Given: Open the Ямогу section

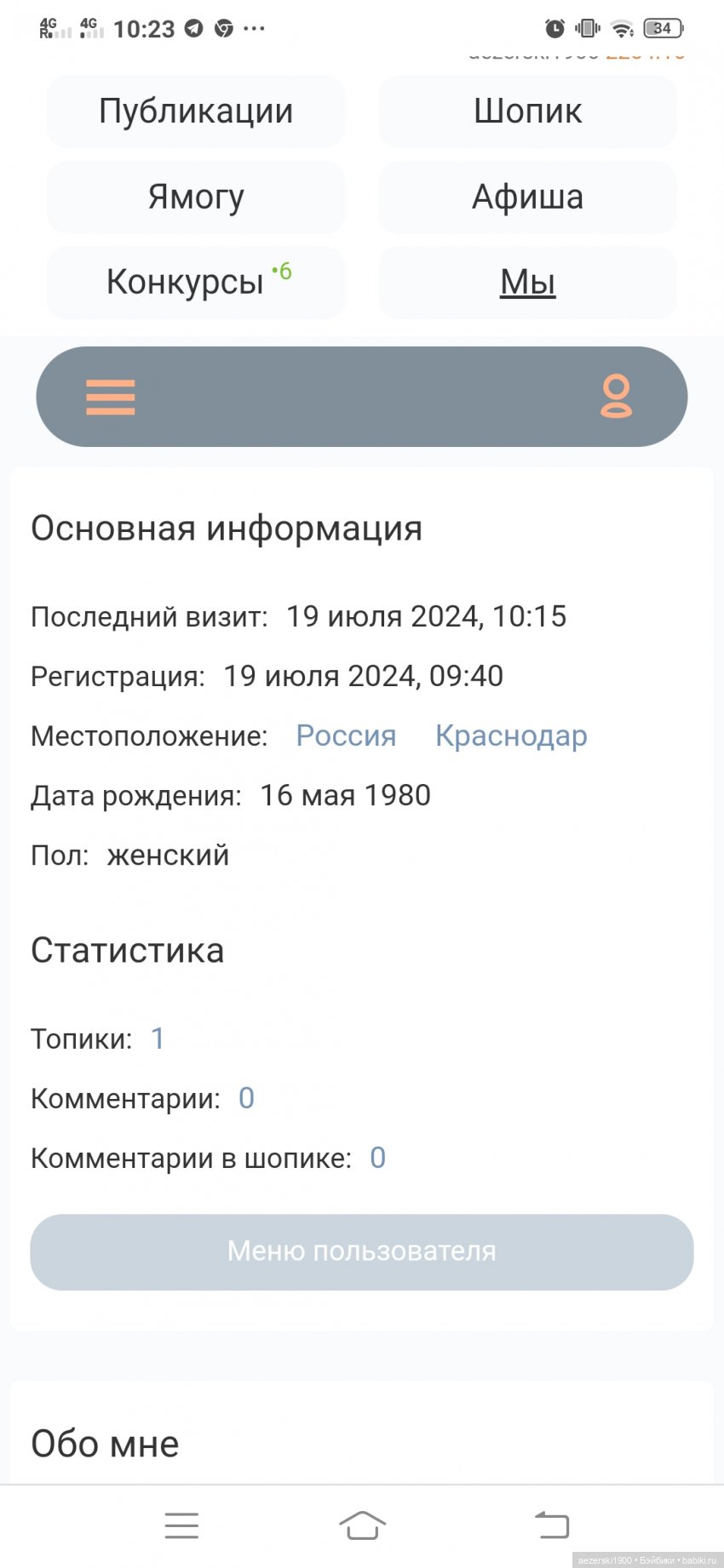Looking at the screenshot, I should tap(196, 197).
